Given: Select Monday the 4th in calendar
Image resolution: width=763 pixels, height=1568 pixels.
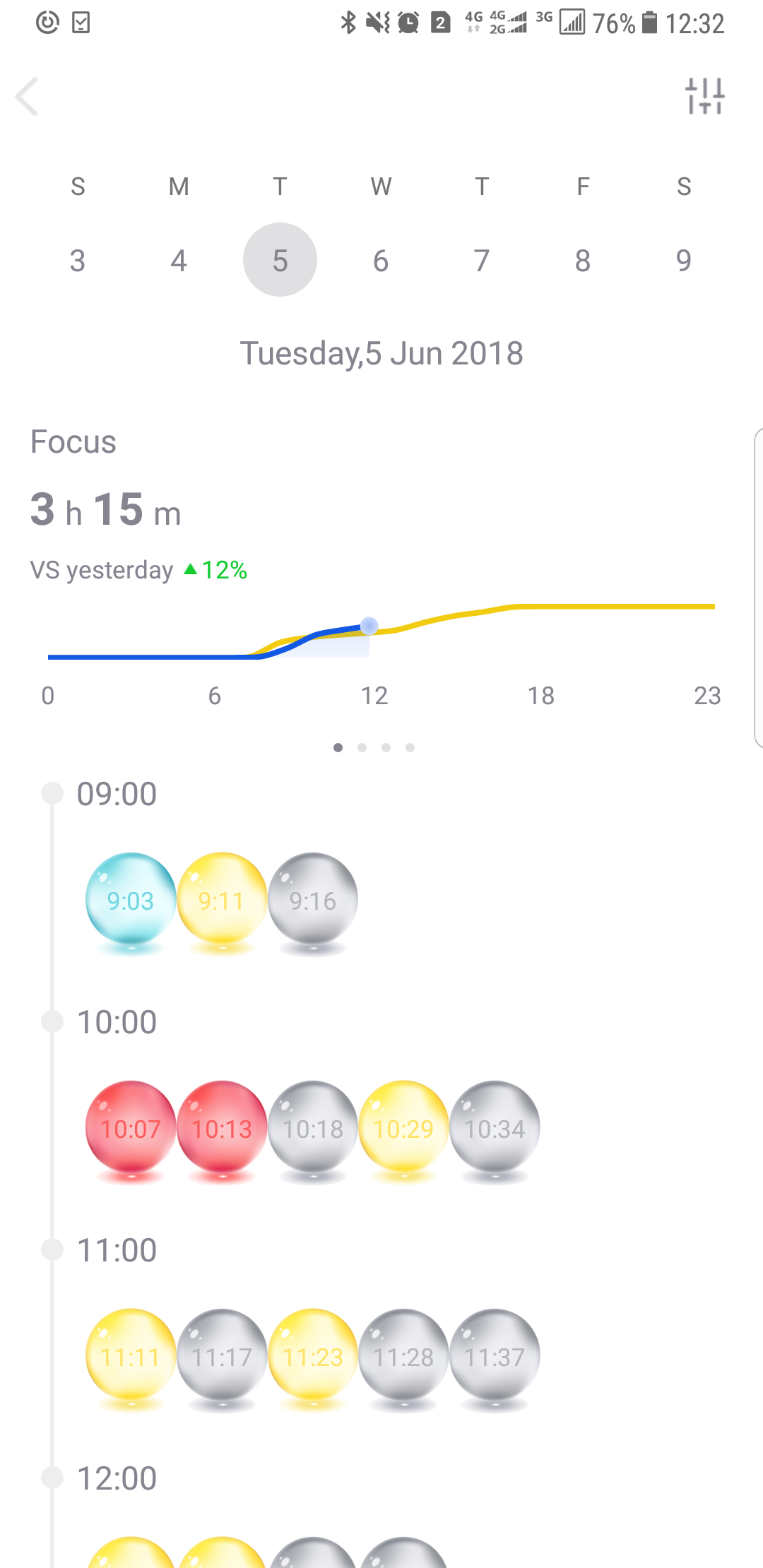Looking at the screenshot, I should click(179, 261).
